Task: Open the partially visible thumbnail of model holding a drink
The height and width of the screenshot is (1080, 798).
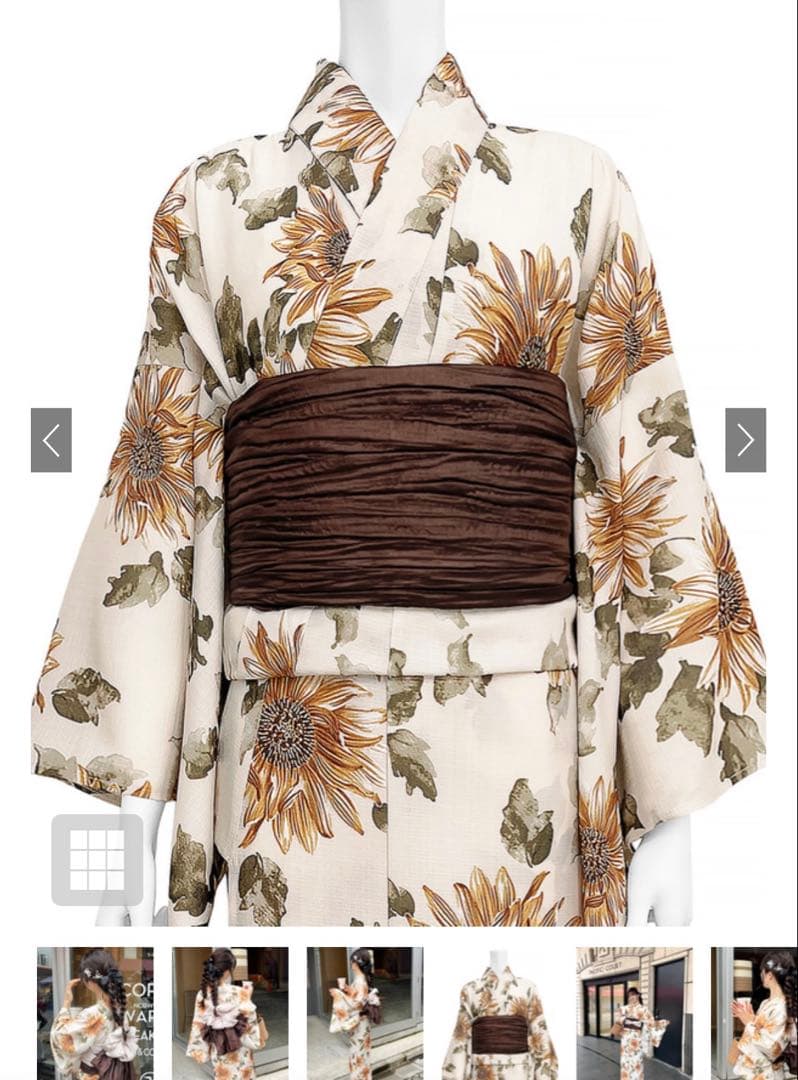Action: coord(755,1012)
